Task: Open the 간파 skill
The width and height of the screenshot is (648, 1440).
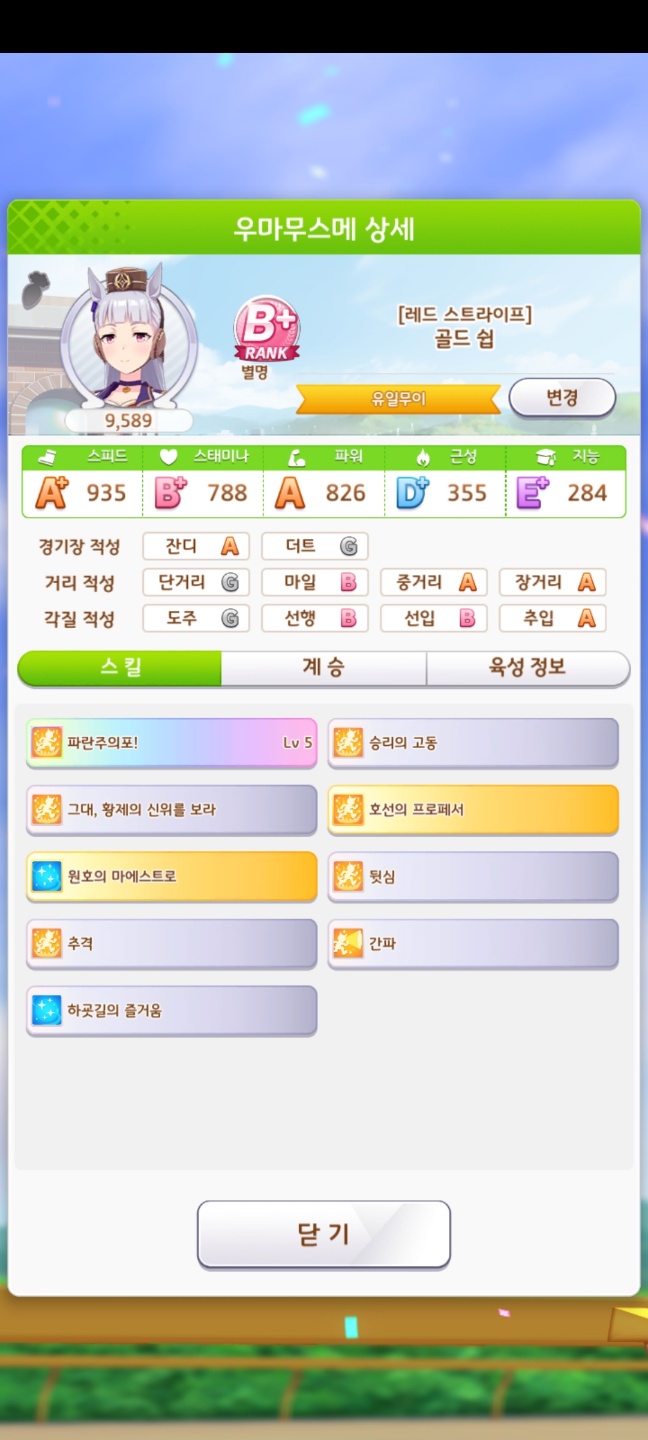Action: 473,944
